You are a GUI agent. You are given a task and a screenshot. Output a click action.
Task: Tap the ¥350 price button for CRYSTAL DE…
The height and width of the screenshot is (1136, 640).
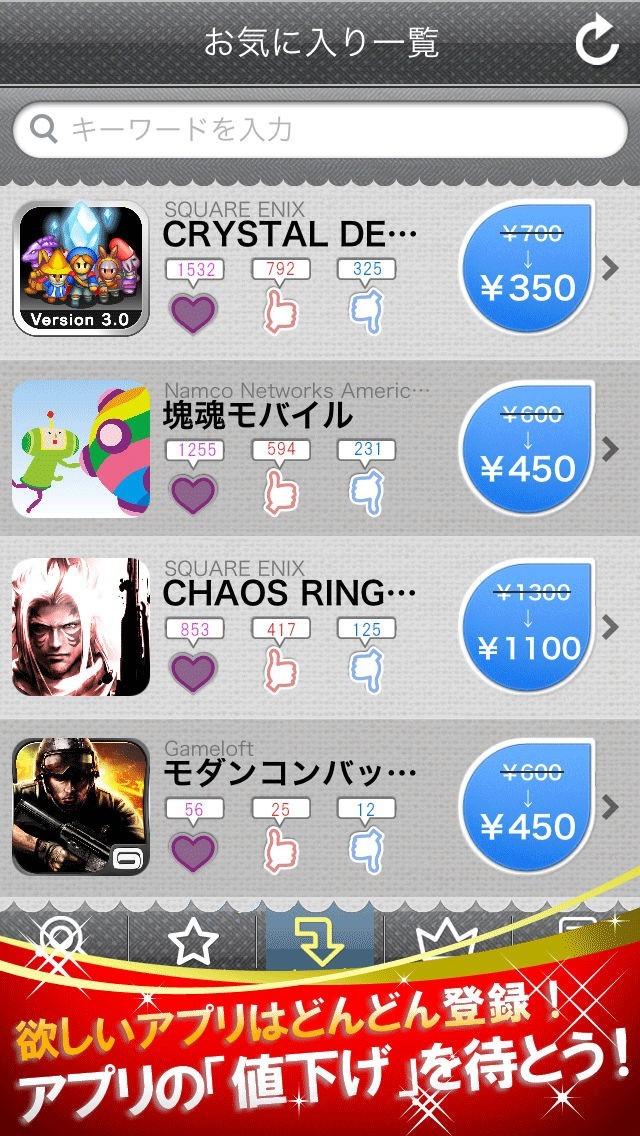527,268
